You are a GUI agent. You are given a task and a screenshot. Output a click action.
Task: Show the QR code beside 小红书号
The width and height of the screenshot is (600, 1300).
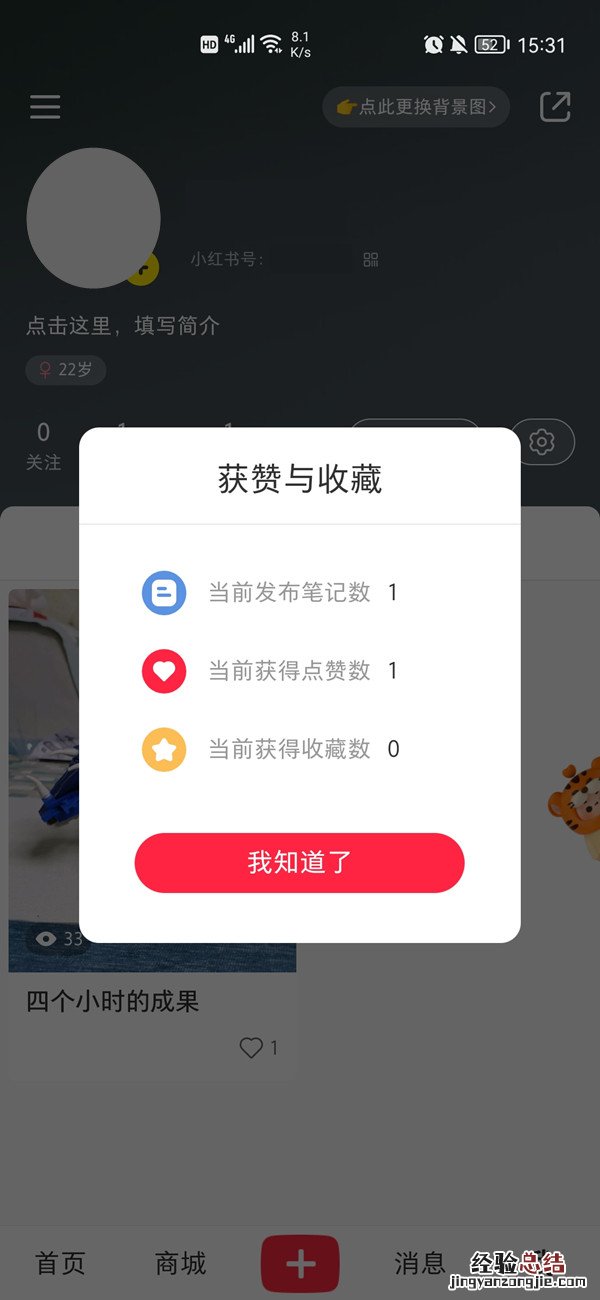pos(371,260)
